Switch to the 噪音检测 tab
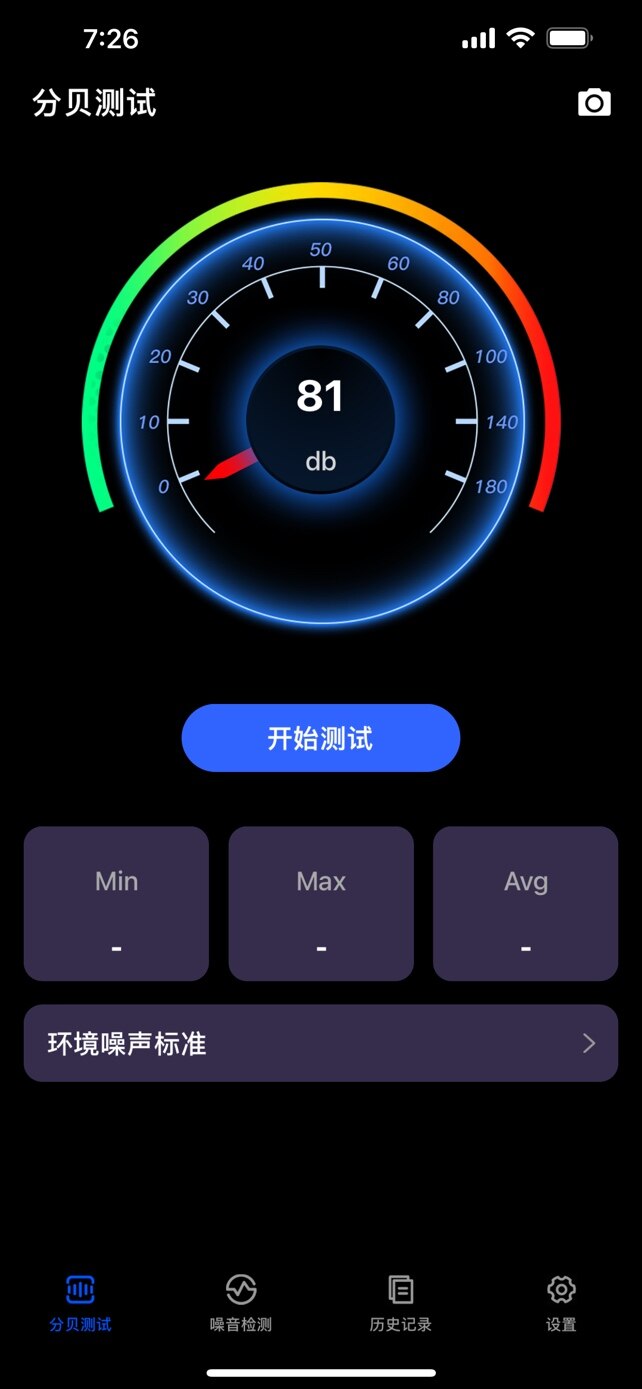 (x=240, y=1302)
